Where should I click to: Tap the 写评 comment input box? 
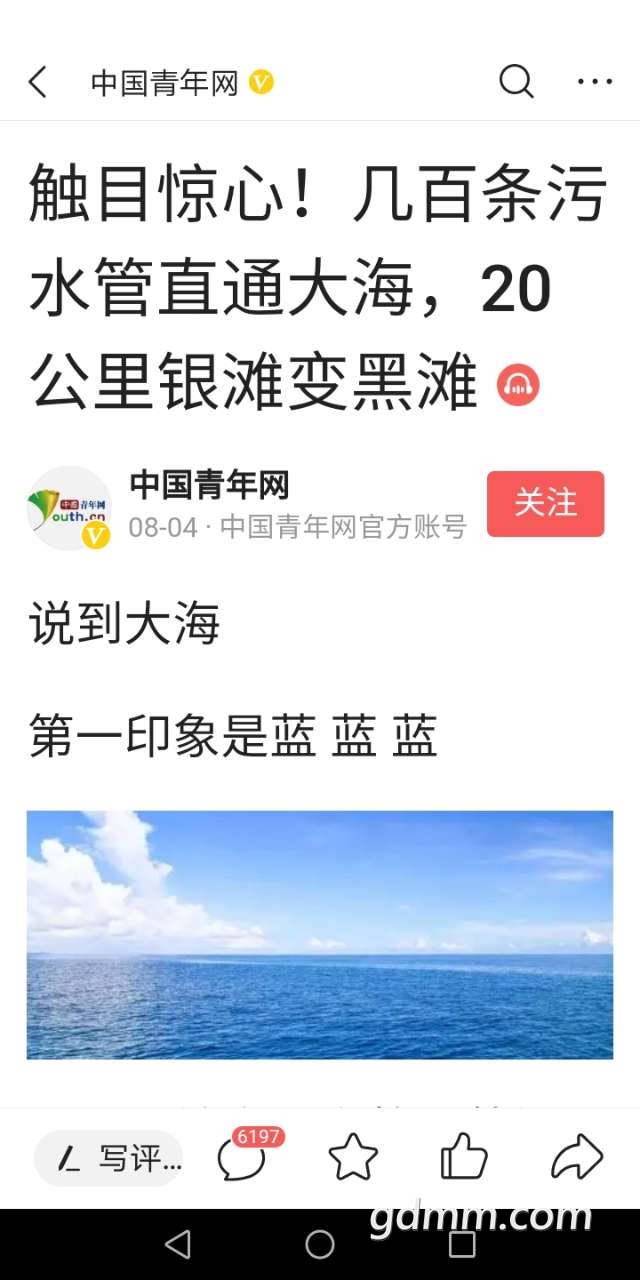tap(110, 1159)
